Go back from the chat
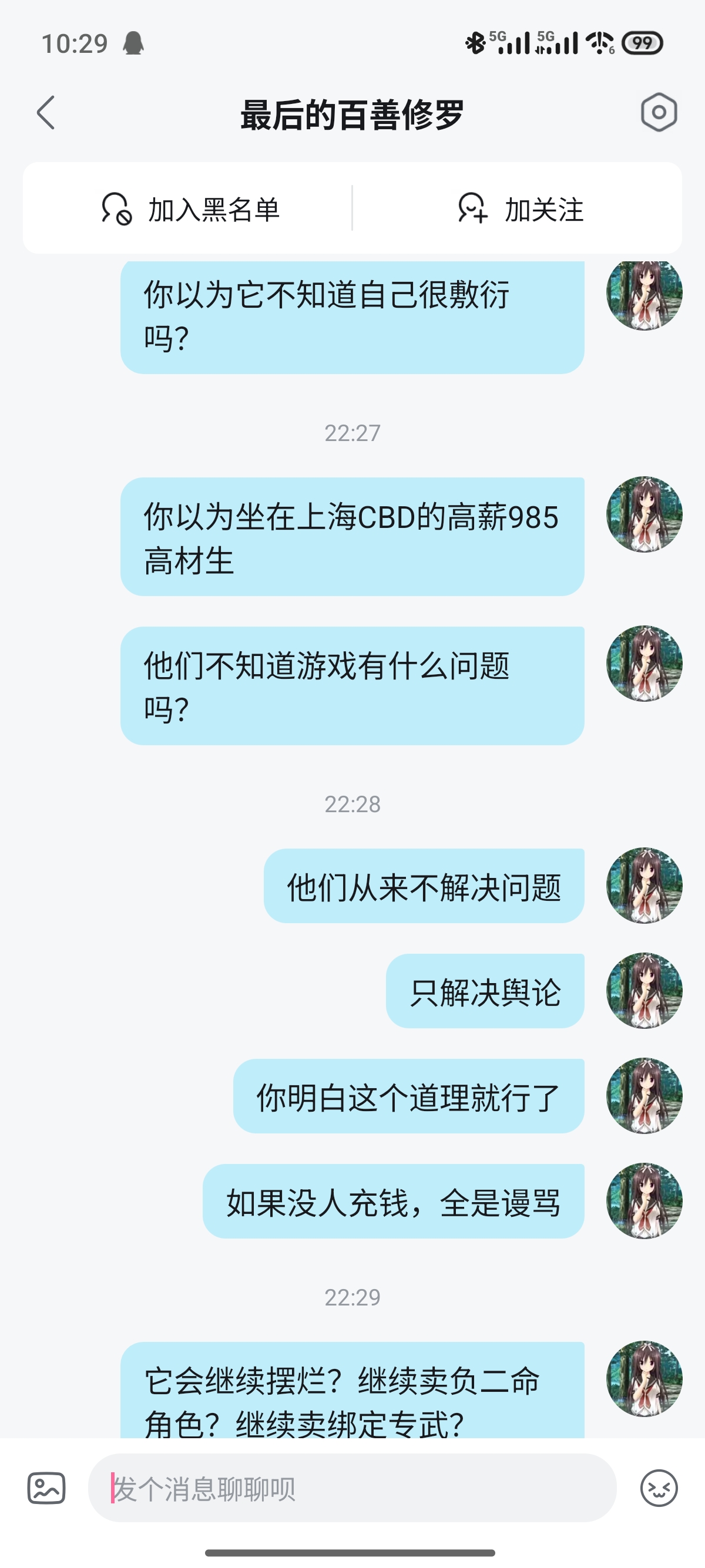The height and width of the screenshot is (1568, 705). coord(46,113)
